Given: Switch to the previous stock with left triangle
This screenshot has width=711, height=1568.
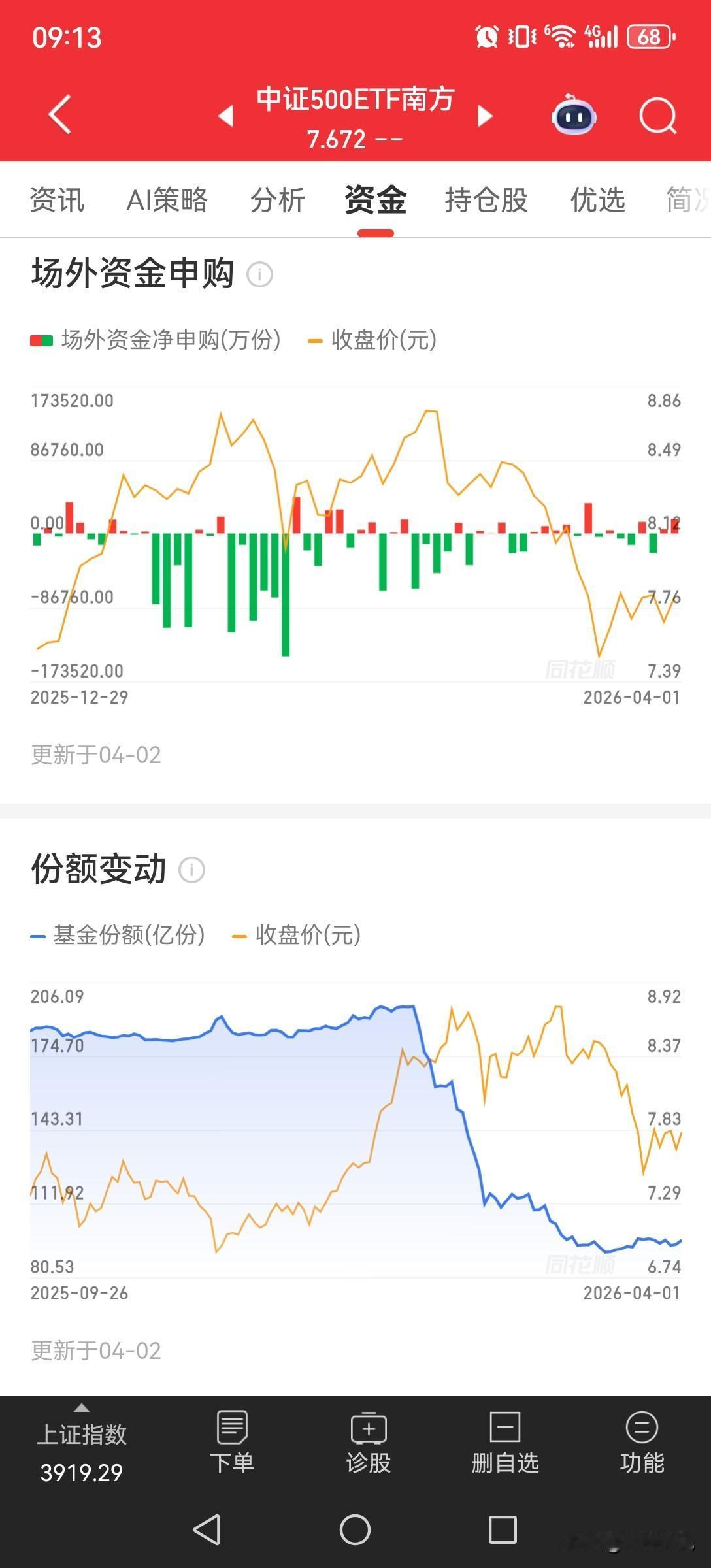Looking at the screenshot, I should pos(226,116).
